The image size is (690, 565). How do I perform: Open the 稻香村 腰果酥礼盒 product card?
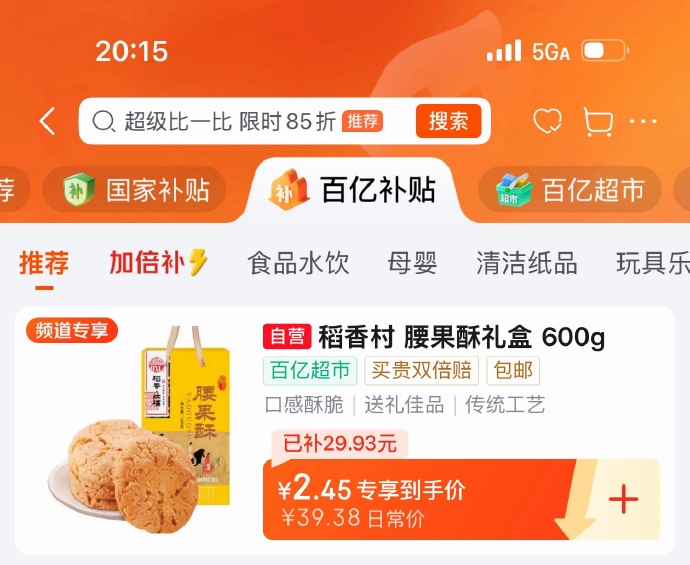434,337
